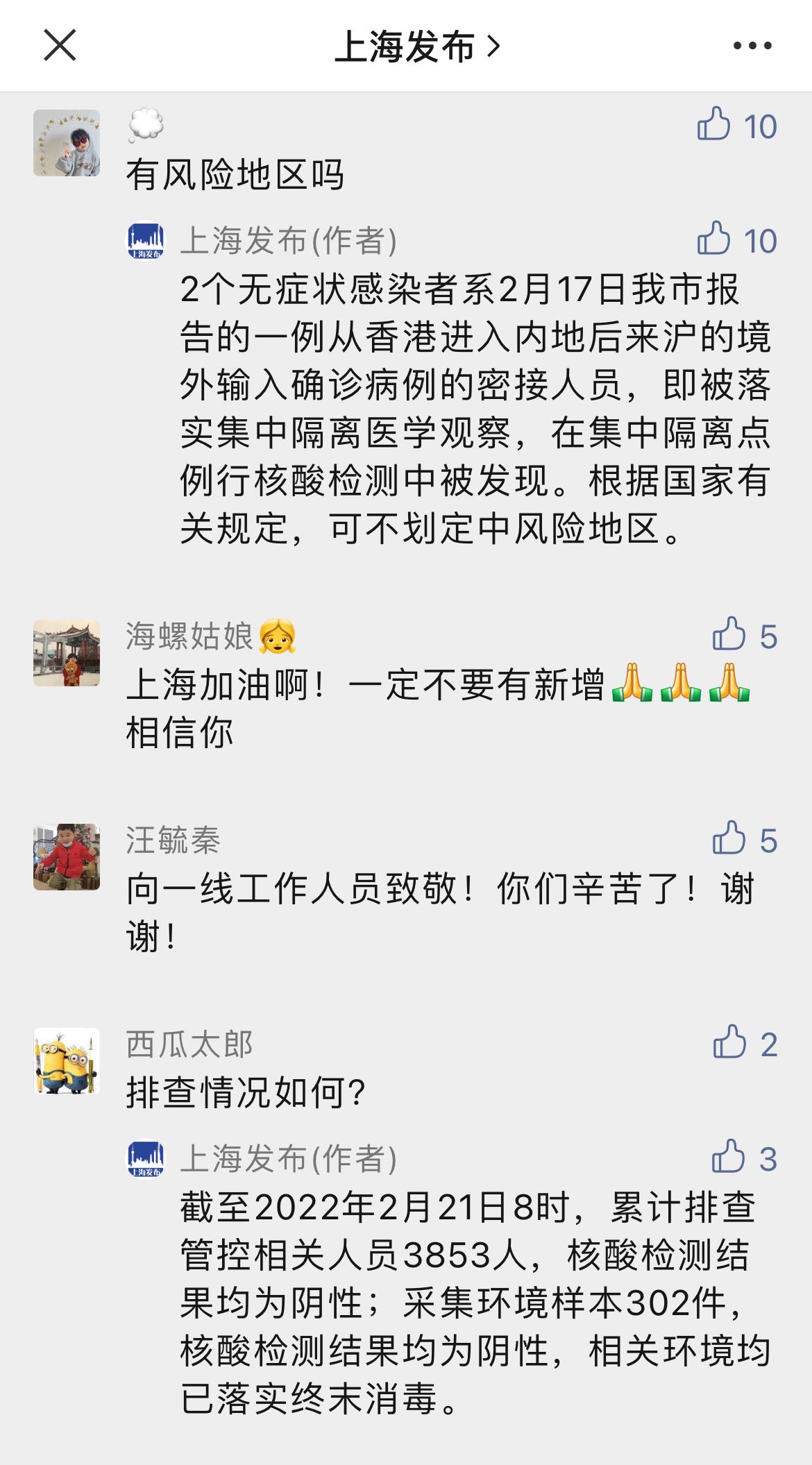812x1465 pixels.
Task: Like 海螺姑娘's comment
Action: tap(729, 635)
